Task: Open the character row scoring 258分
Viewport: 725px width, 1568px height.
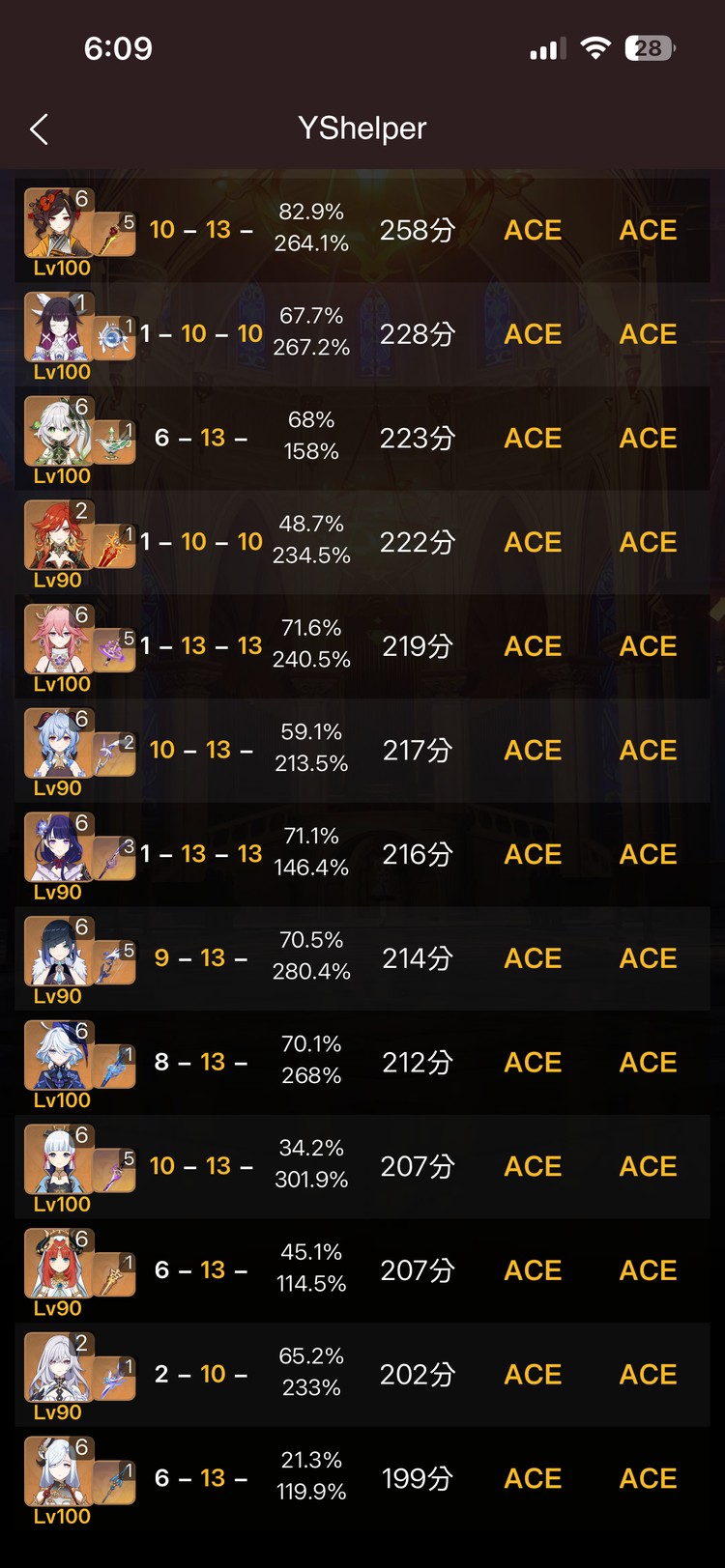Action: [x=362, y=230]
